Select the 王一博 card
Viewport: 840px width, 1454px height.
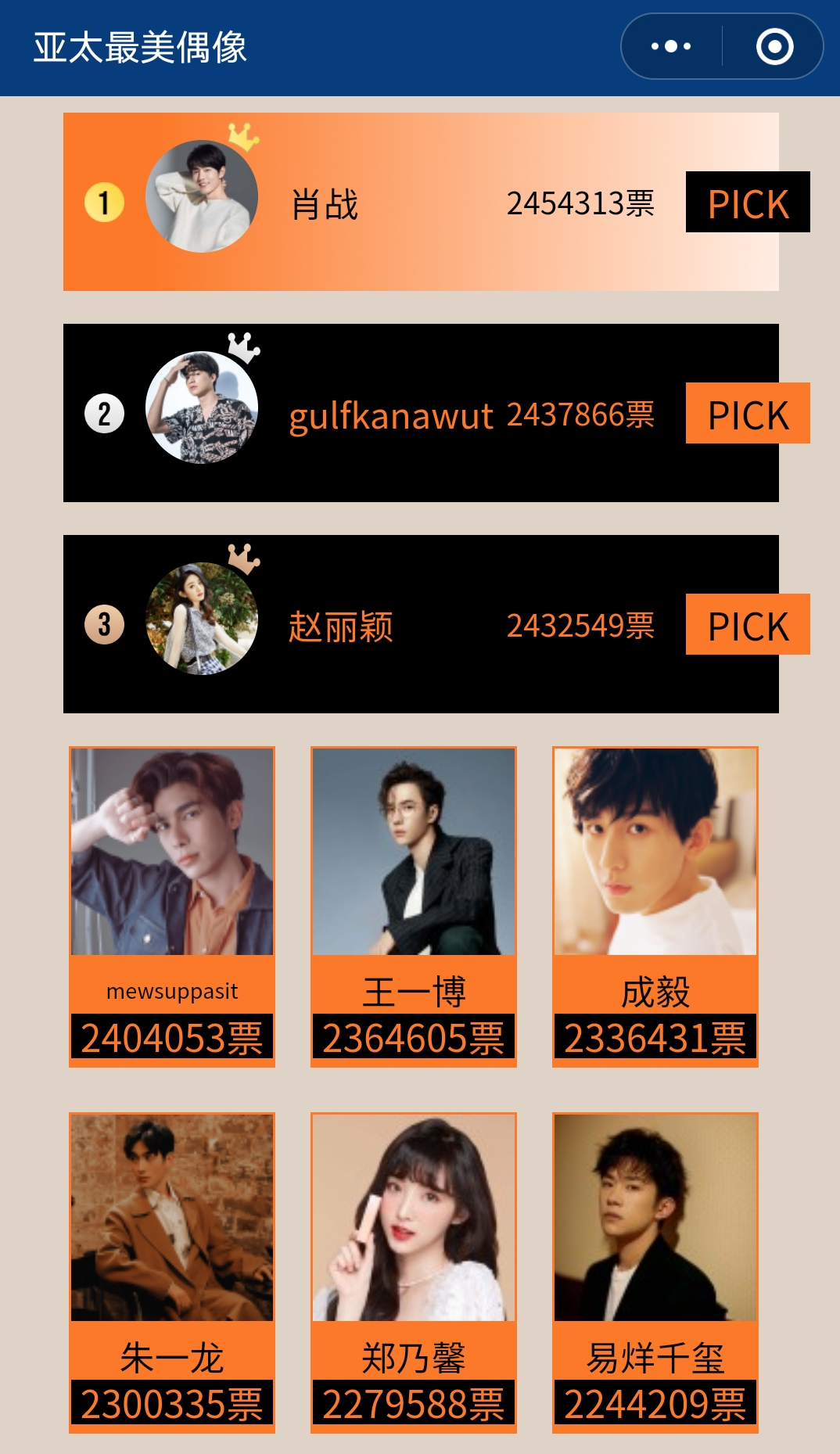414,906
